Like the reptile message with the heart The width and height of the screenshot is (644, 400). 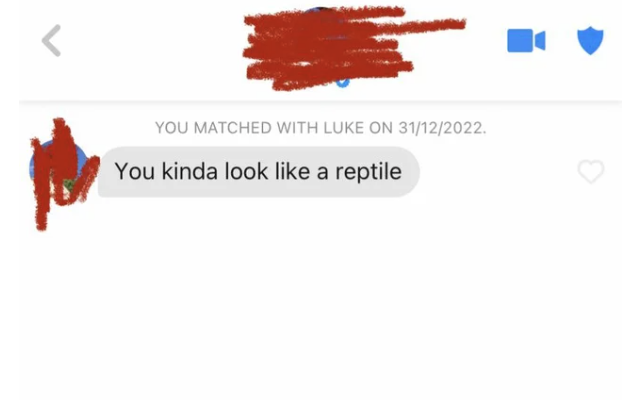tap(591, 172)
